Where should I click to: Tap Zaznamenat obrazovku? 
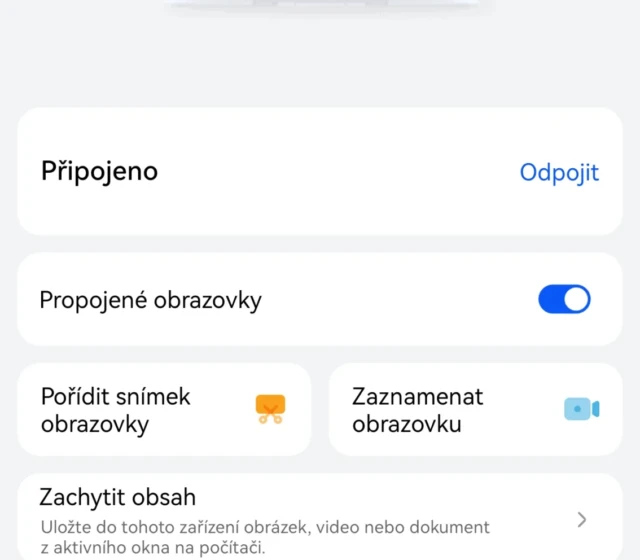(x=475, y=410)
